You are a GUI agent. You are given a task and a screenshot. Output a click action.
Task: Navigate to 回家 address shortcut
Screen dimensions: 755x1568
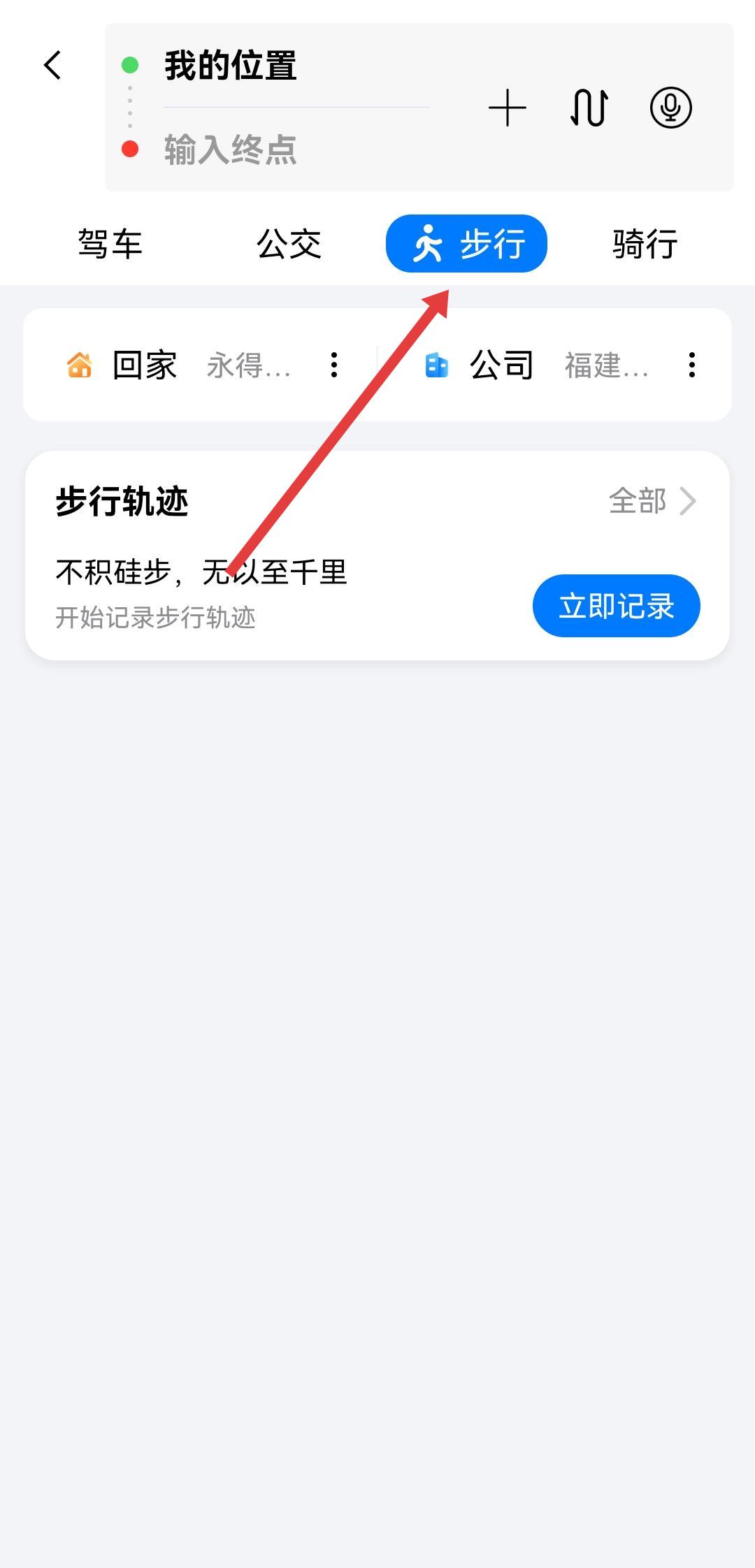(178, 365)
